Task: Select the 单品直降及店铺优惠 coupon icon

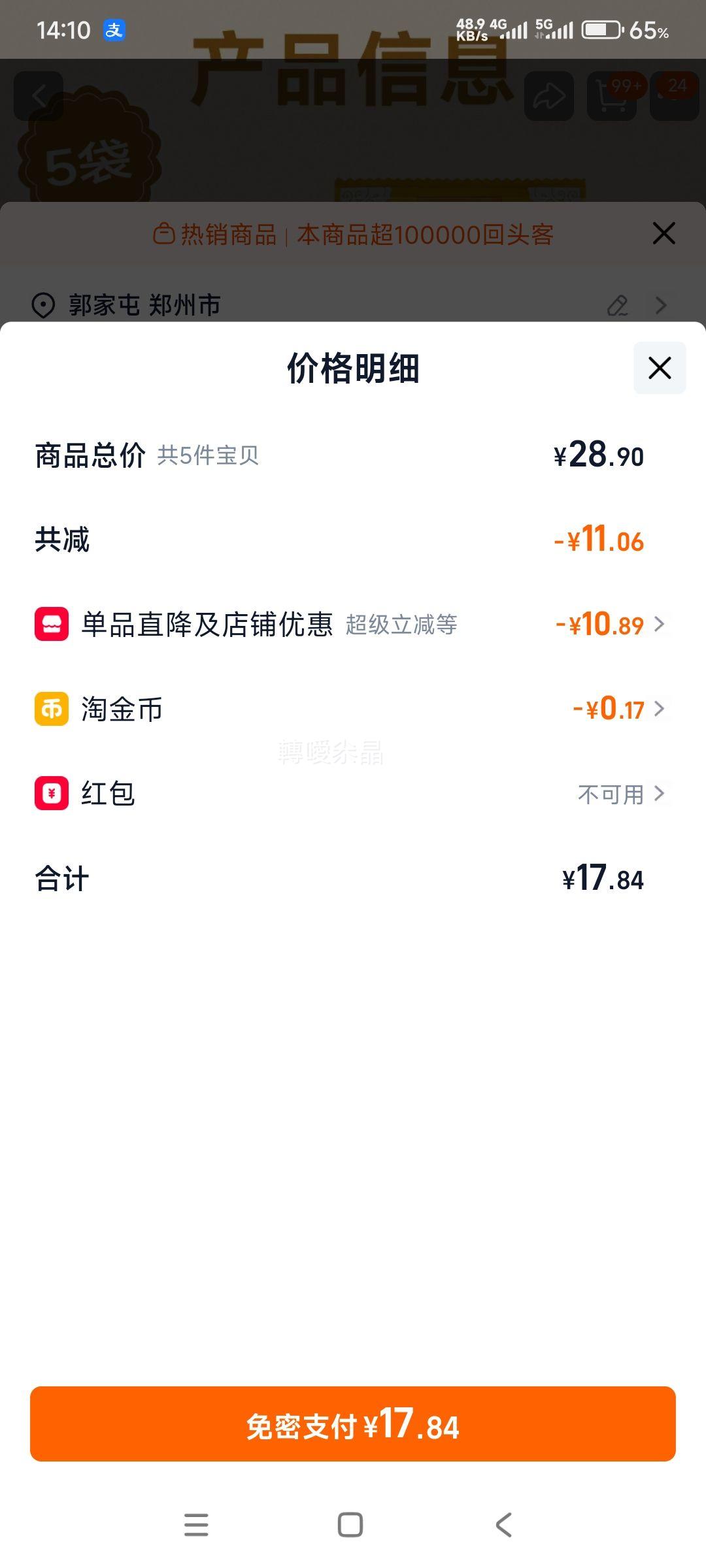Action: 50,625
